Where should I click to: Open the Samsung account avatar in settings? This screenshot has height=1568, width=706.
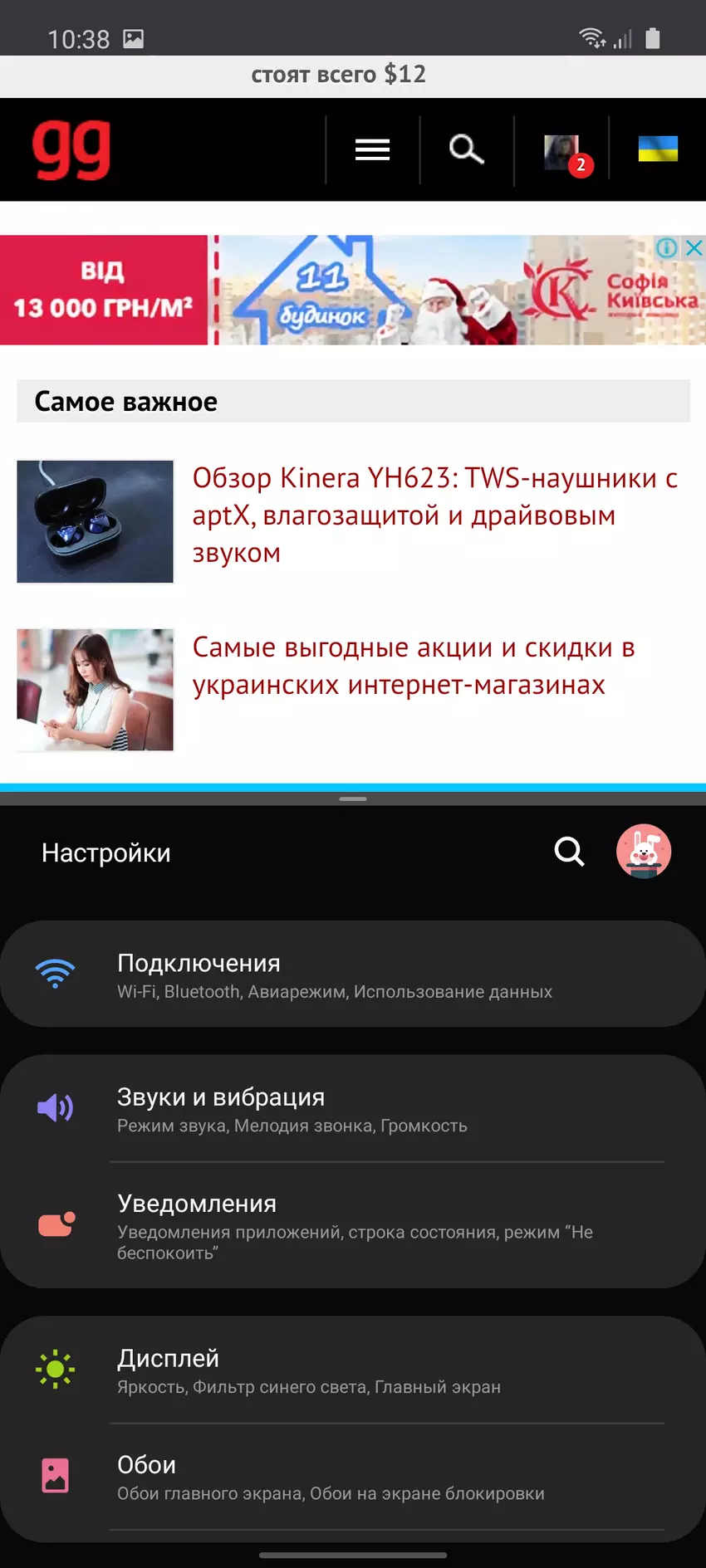[643, 851]
